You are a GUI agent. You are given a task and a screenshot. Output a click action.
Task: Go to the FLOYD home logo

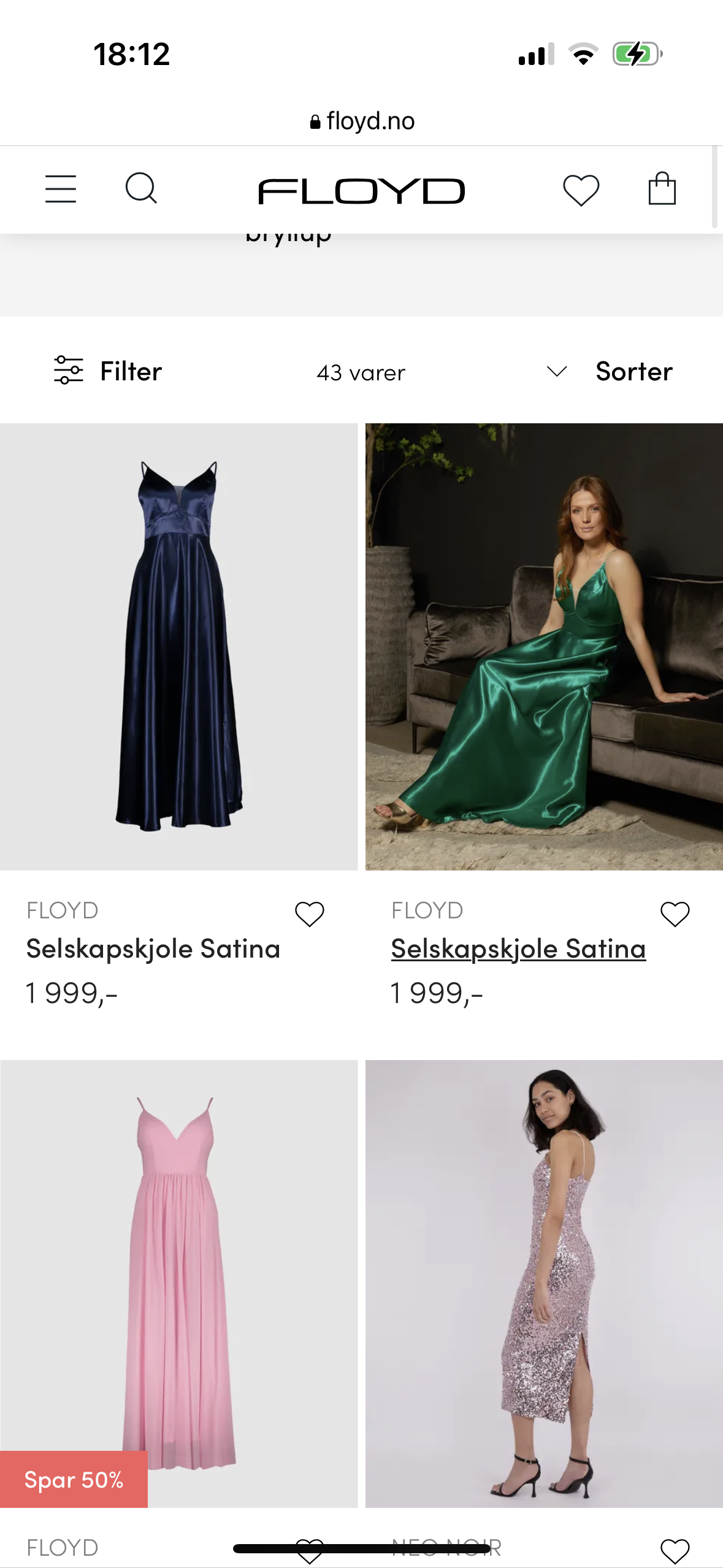tap(361, 191)
